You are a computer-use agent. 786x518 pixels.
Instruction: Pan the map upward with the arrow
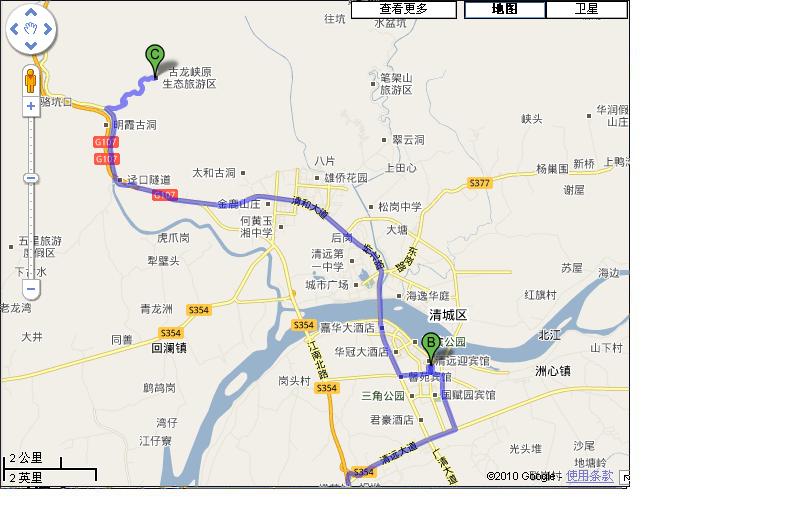[x=31, y=13]
